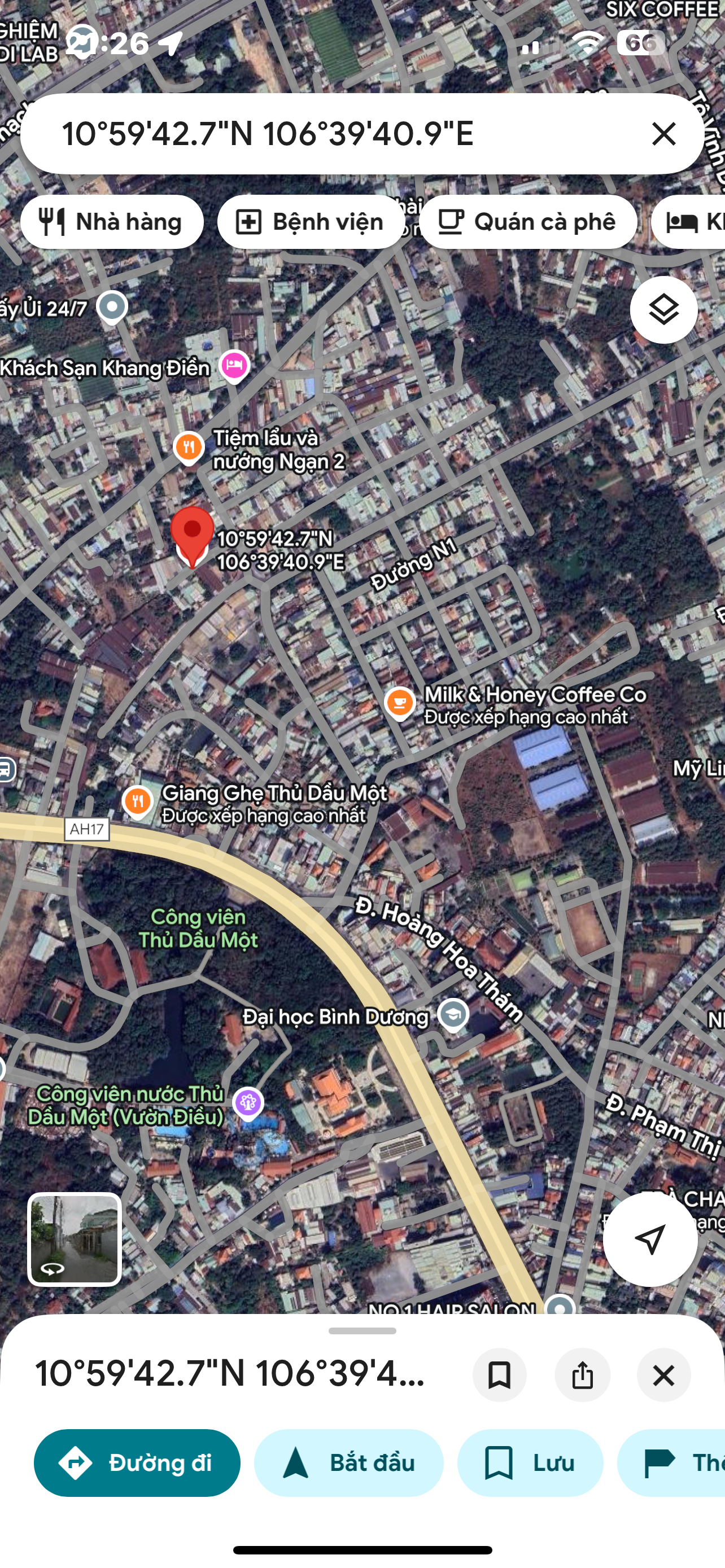Viewport: 725px width, 1568px height.
Task: Open the Giang Ghẹ Thủ Dầu Một marker
Action: (138, 801)
